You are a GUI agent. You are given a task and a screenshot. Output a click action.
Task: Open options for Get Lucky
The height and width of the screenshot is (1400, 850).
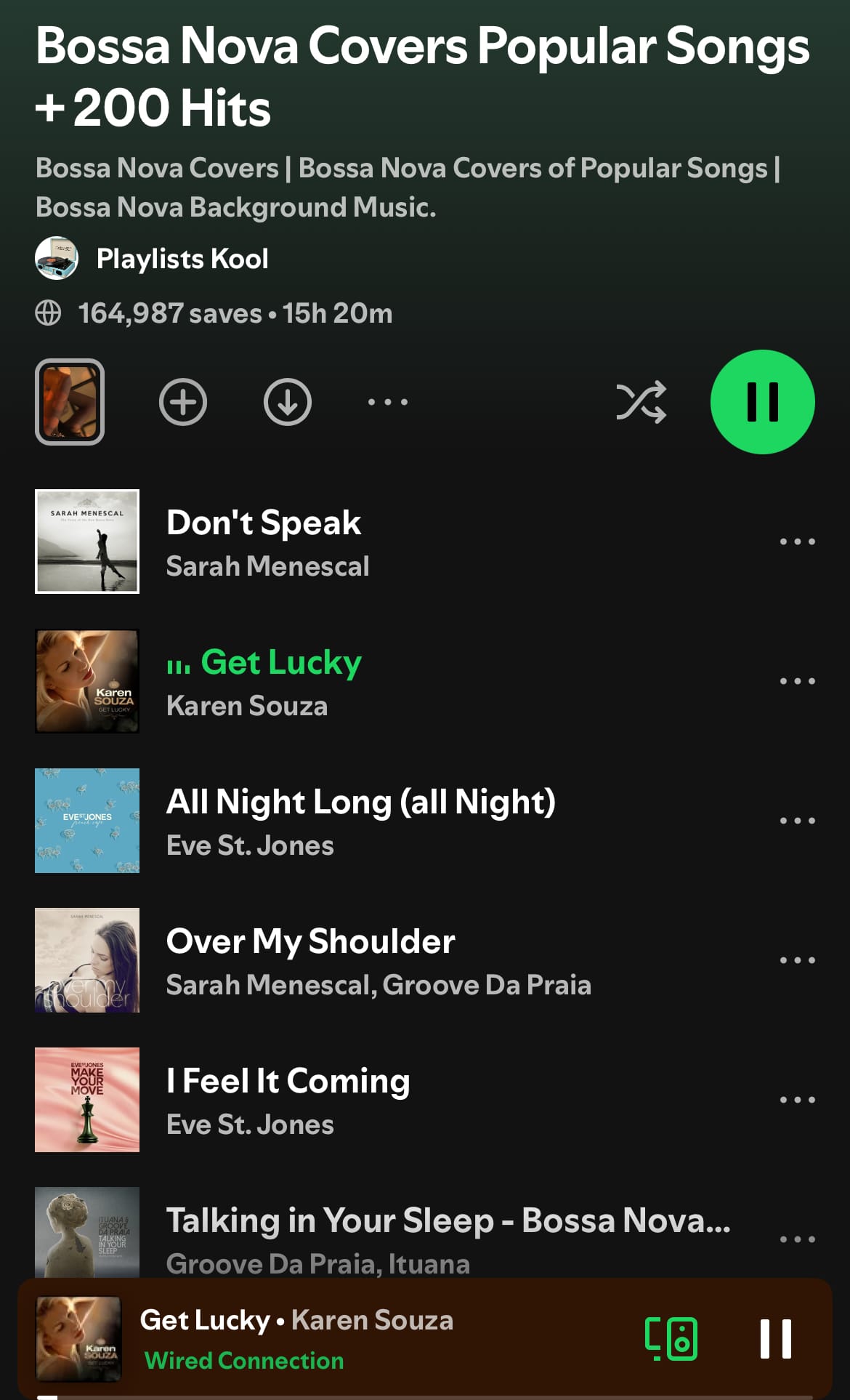[797, 681]
